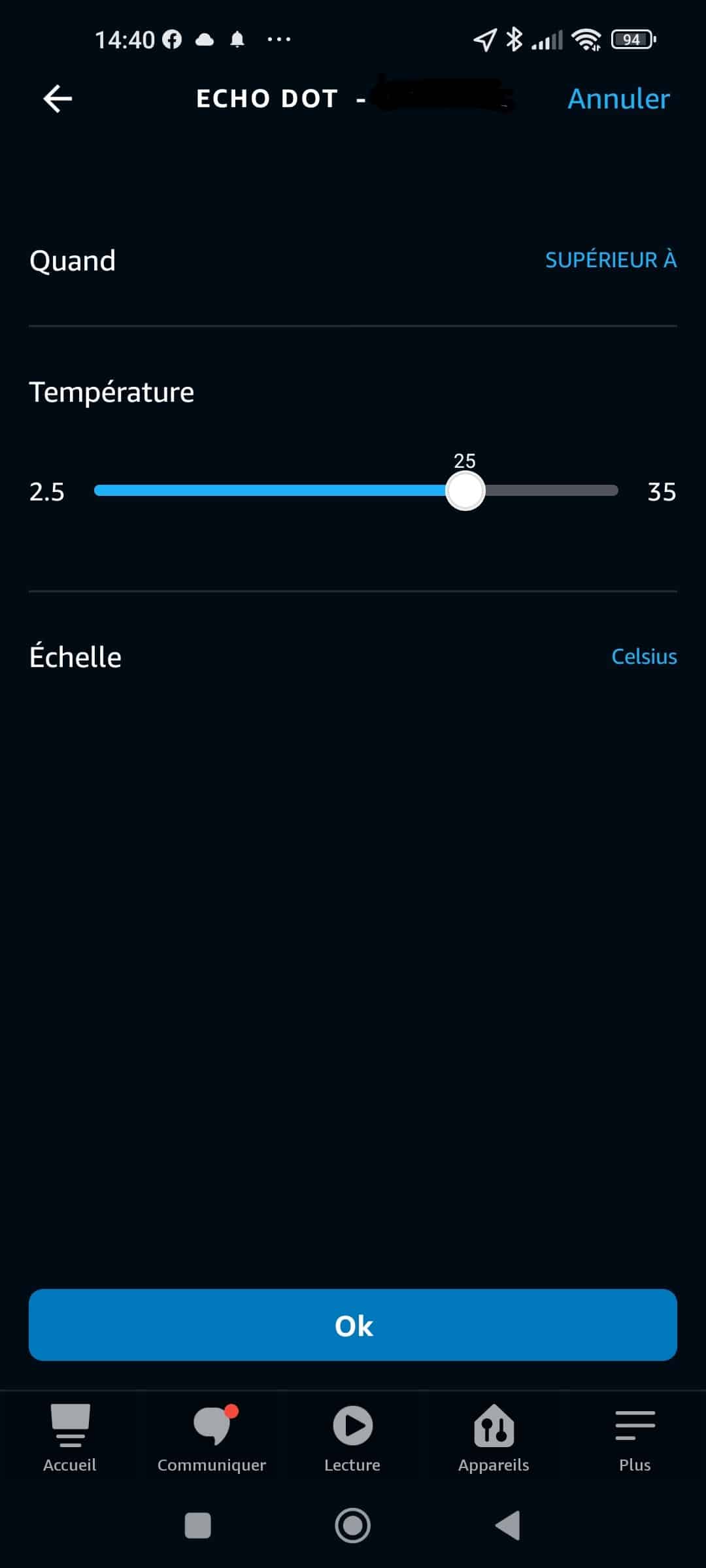This screenshot has height=1568, width=706.
Task: Switch to the Accueil tab
Action: point(70,1439)
